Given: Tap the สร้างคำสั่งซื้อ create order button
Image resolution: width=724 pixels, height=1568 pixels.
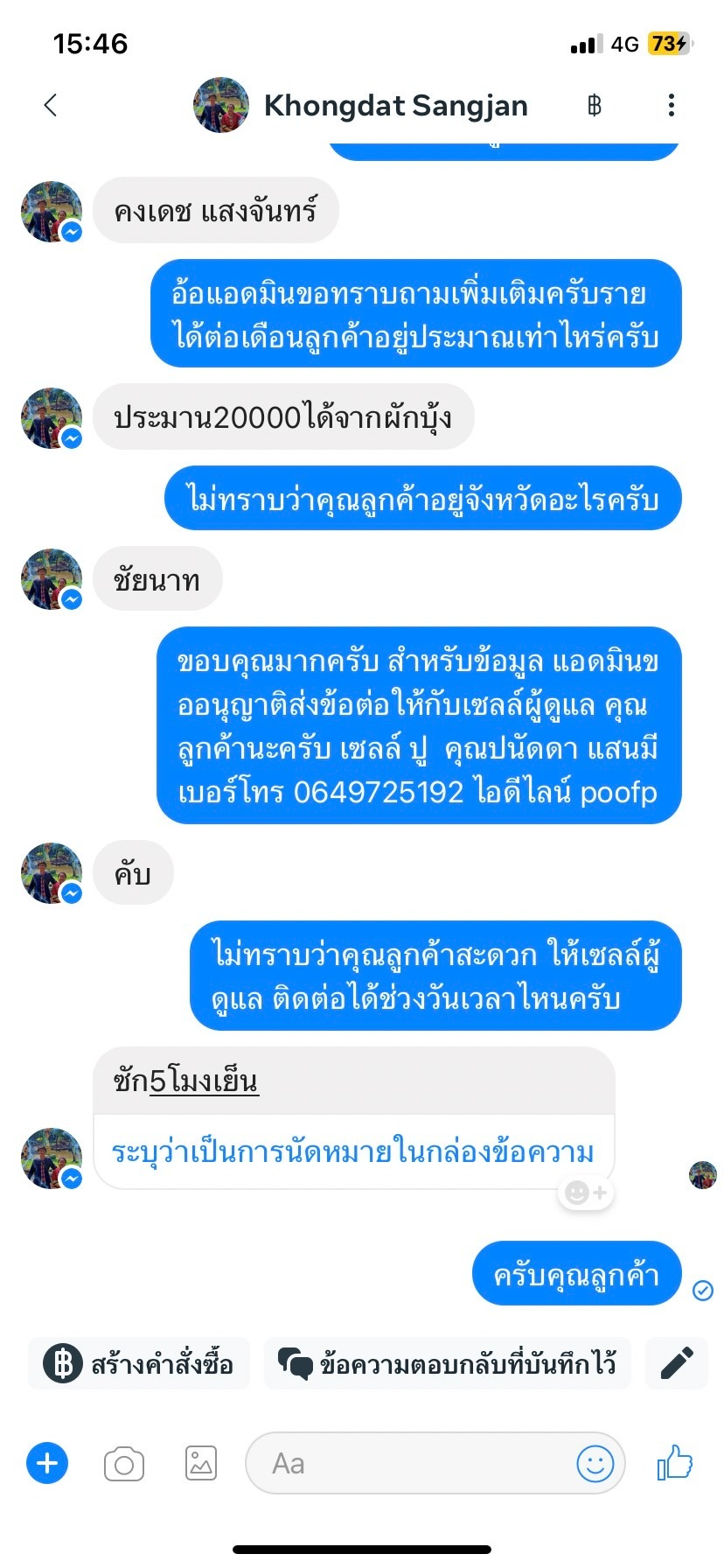Looking at the screenshot, I should pyautogui.click(x=139, y=1363).
